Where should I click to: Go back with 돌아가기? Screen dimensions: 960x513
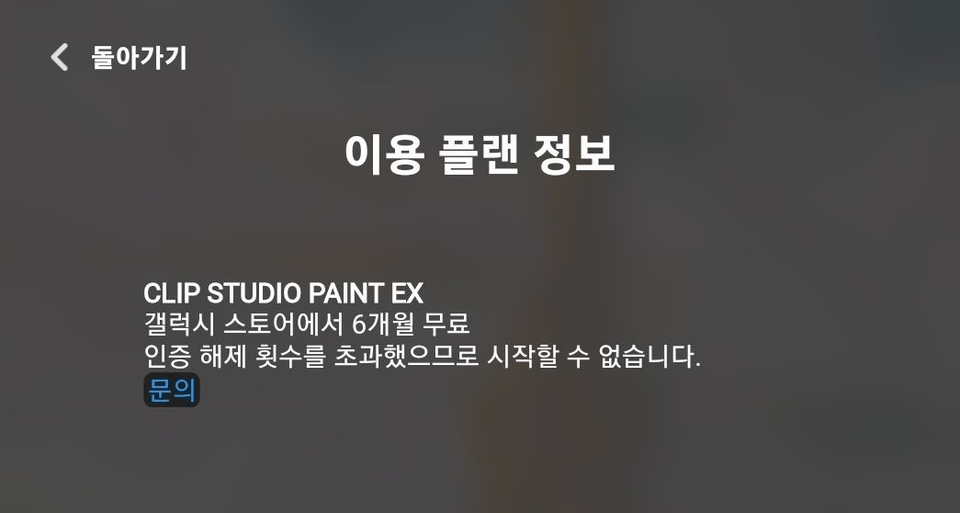120,57
